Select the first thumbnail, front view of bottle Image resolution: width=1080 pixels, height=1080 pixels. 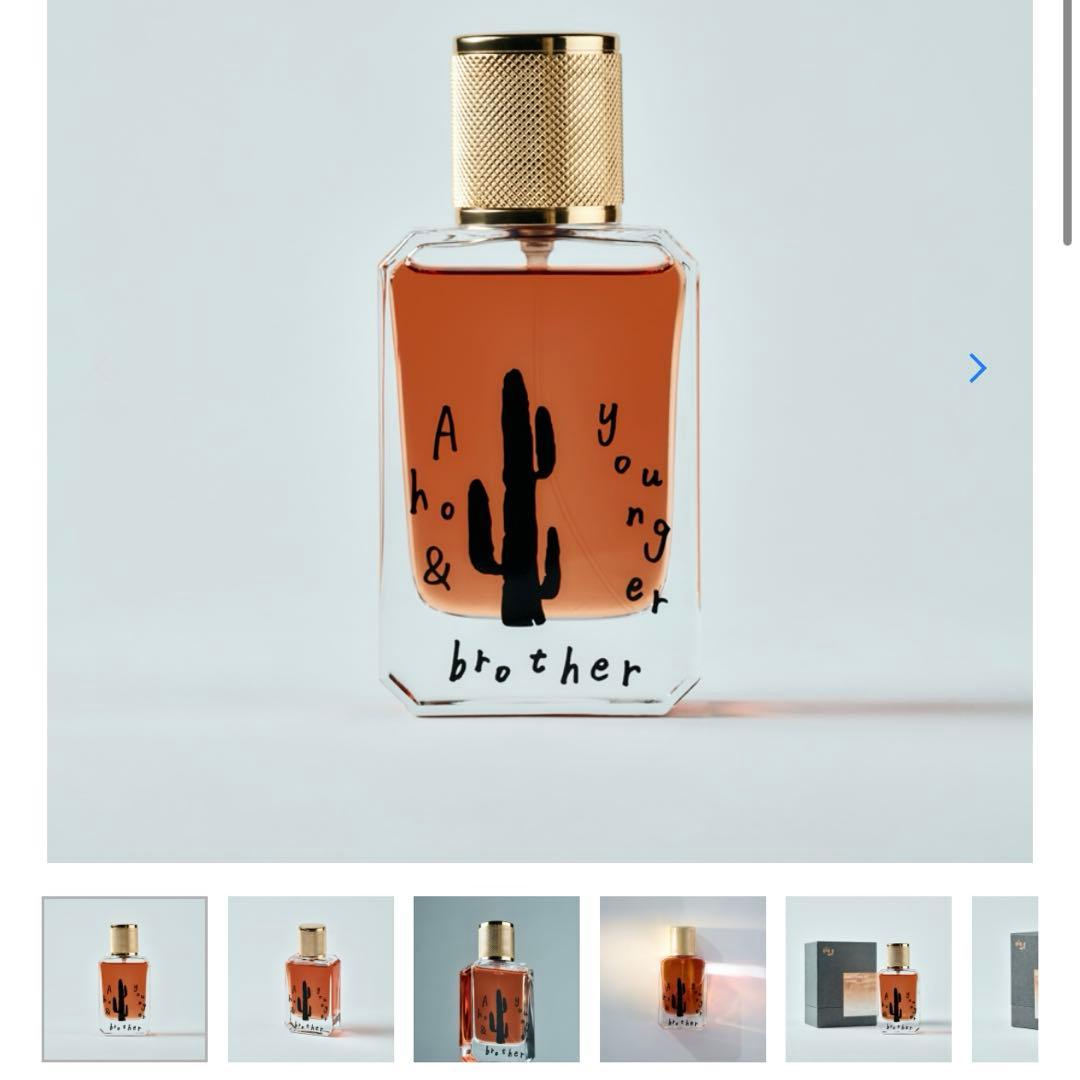click(124, 978)
